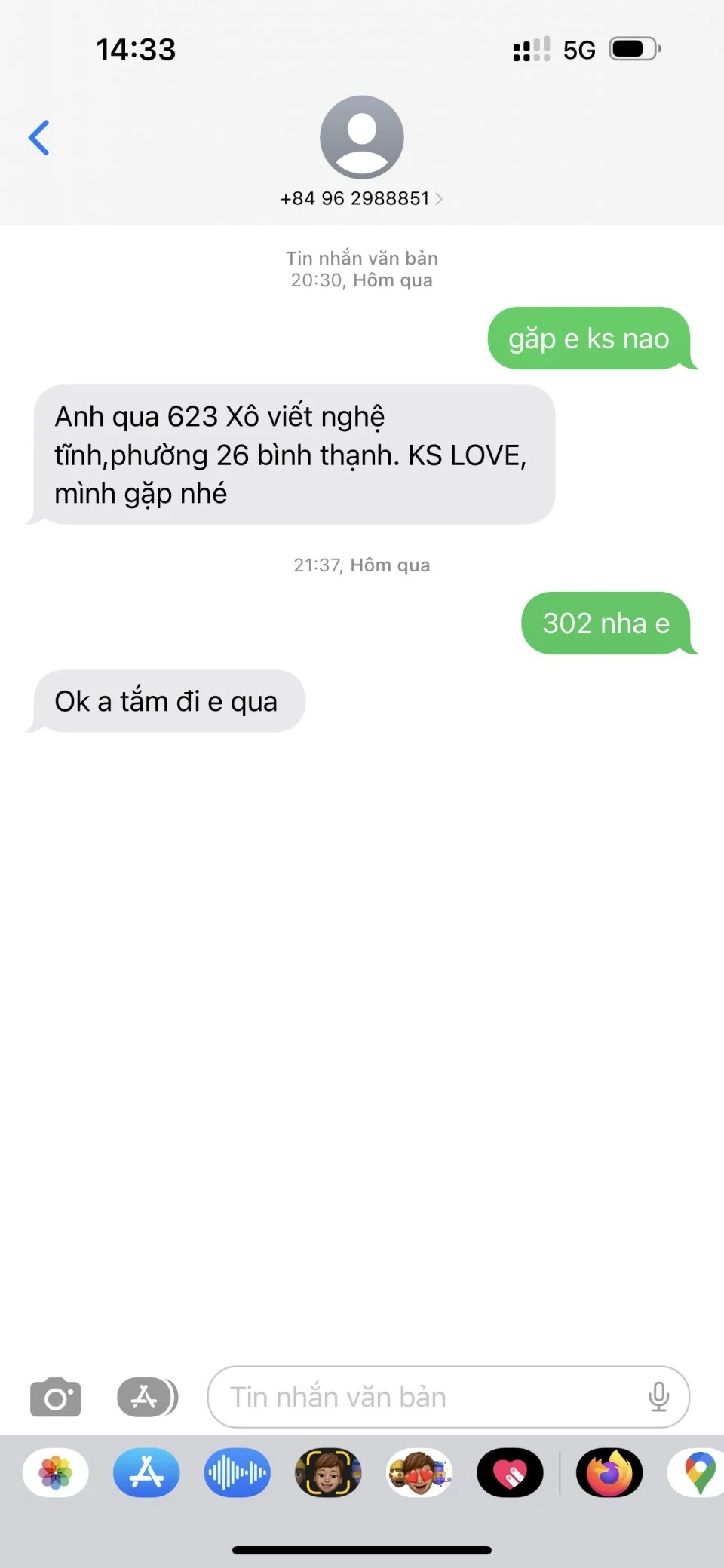
Task: Open the Google Maps app in the drawer
Action: pyautogui.click(x=698, y=1472)
